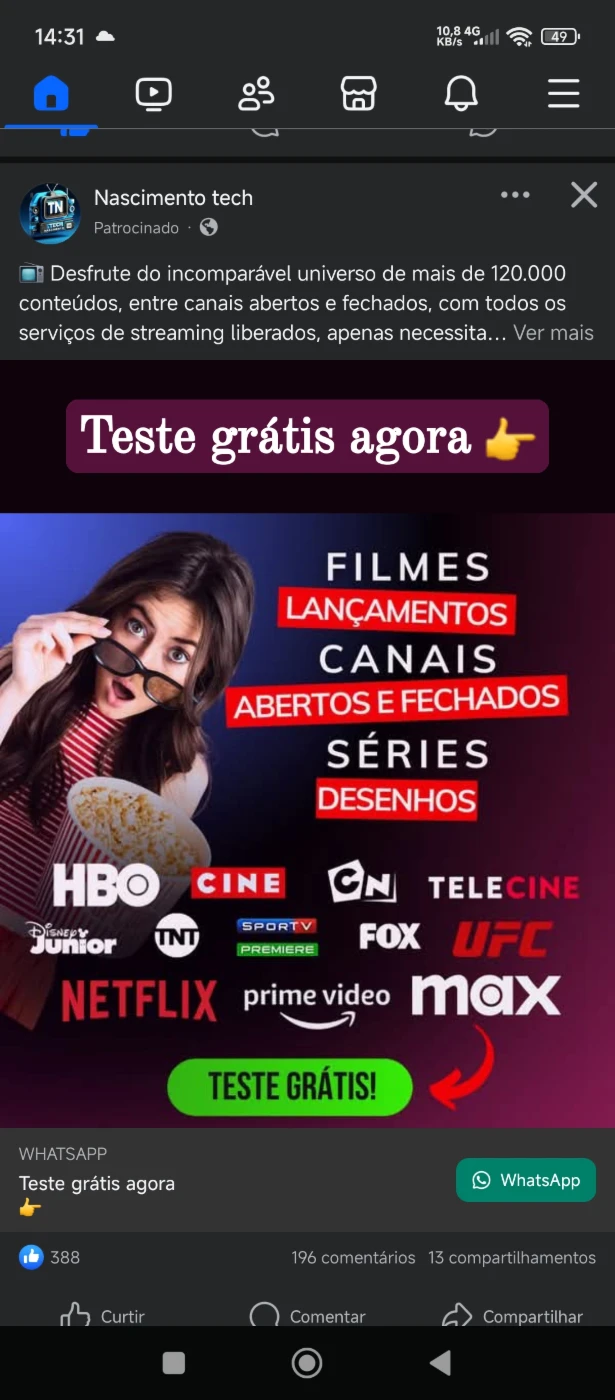View the 196 comentários
The image size is (615, 1400).
[353, 1258]
